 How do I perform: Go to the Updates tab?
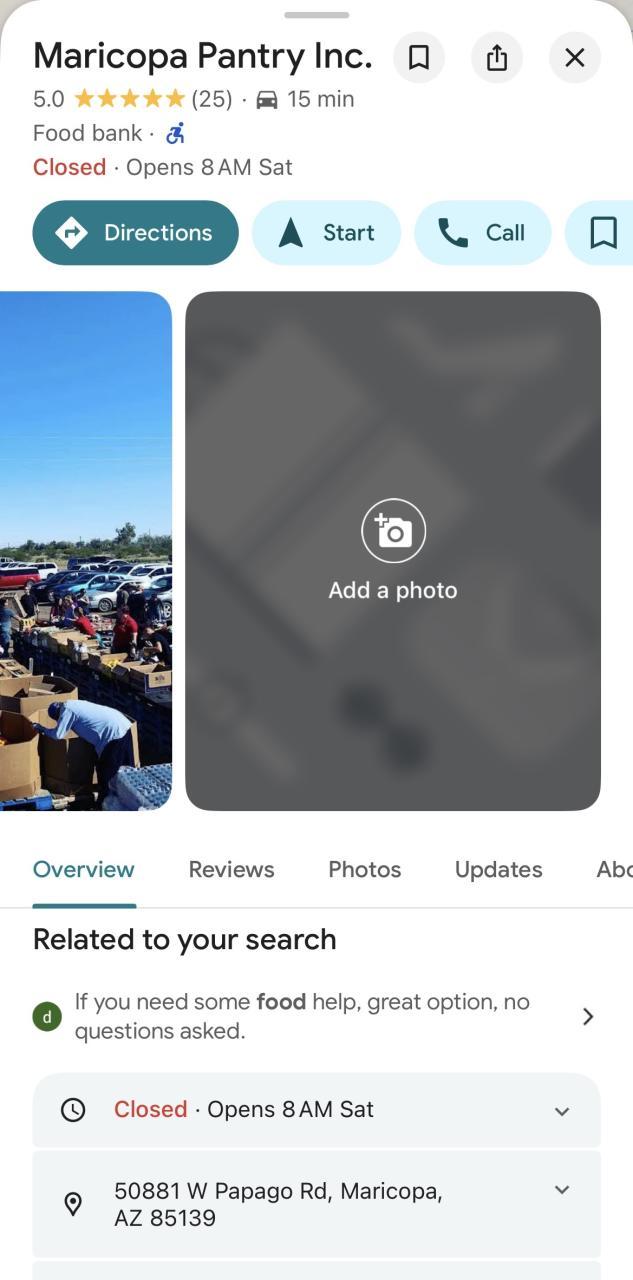[498, 870]
